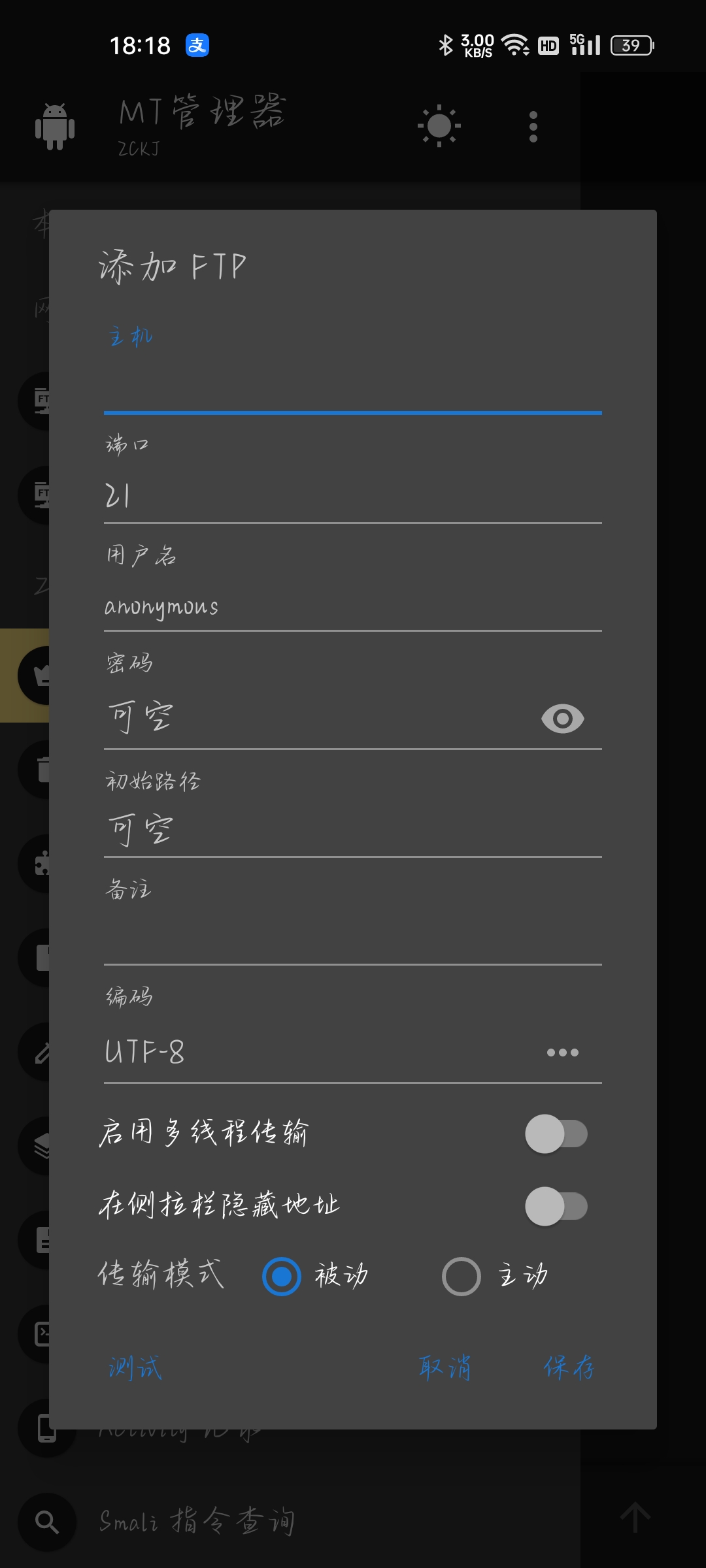The height and width of the screenshot is (1568, 706).
Task: Show password with the eye icon
Action: (x=562, y=719)
